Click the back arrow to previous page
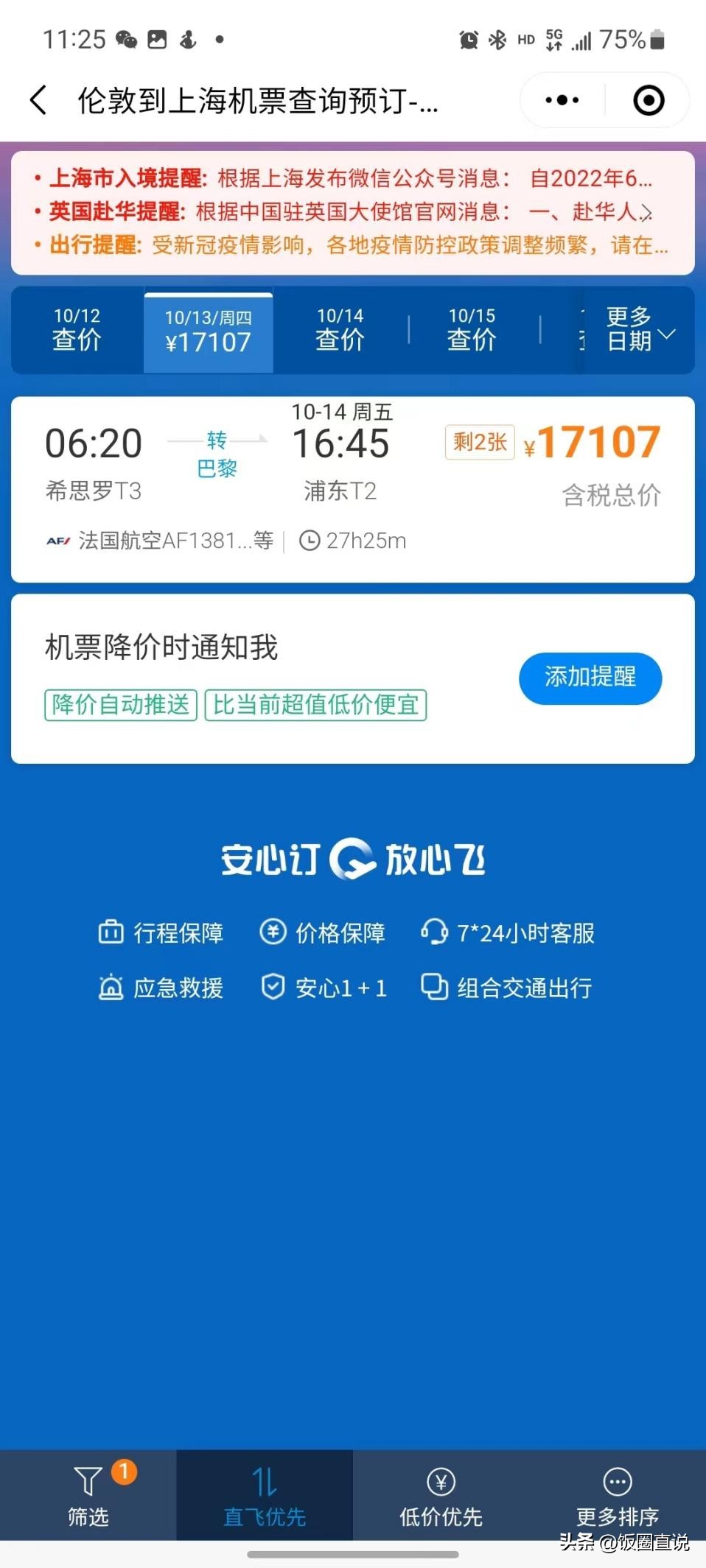Screen dimensions: 706x1568 pos(38,99)
